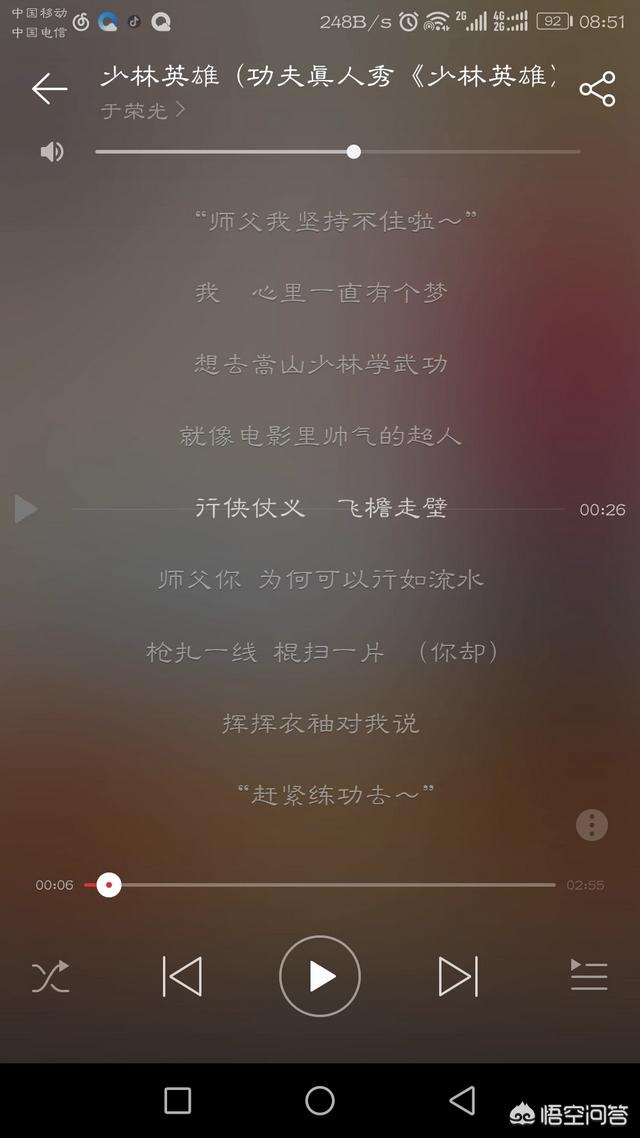
Task: Play from the lyric line at 00:26
Action: point(26,509)
